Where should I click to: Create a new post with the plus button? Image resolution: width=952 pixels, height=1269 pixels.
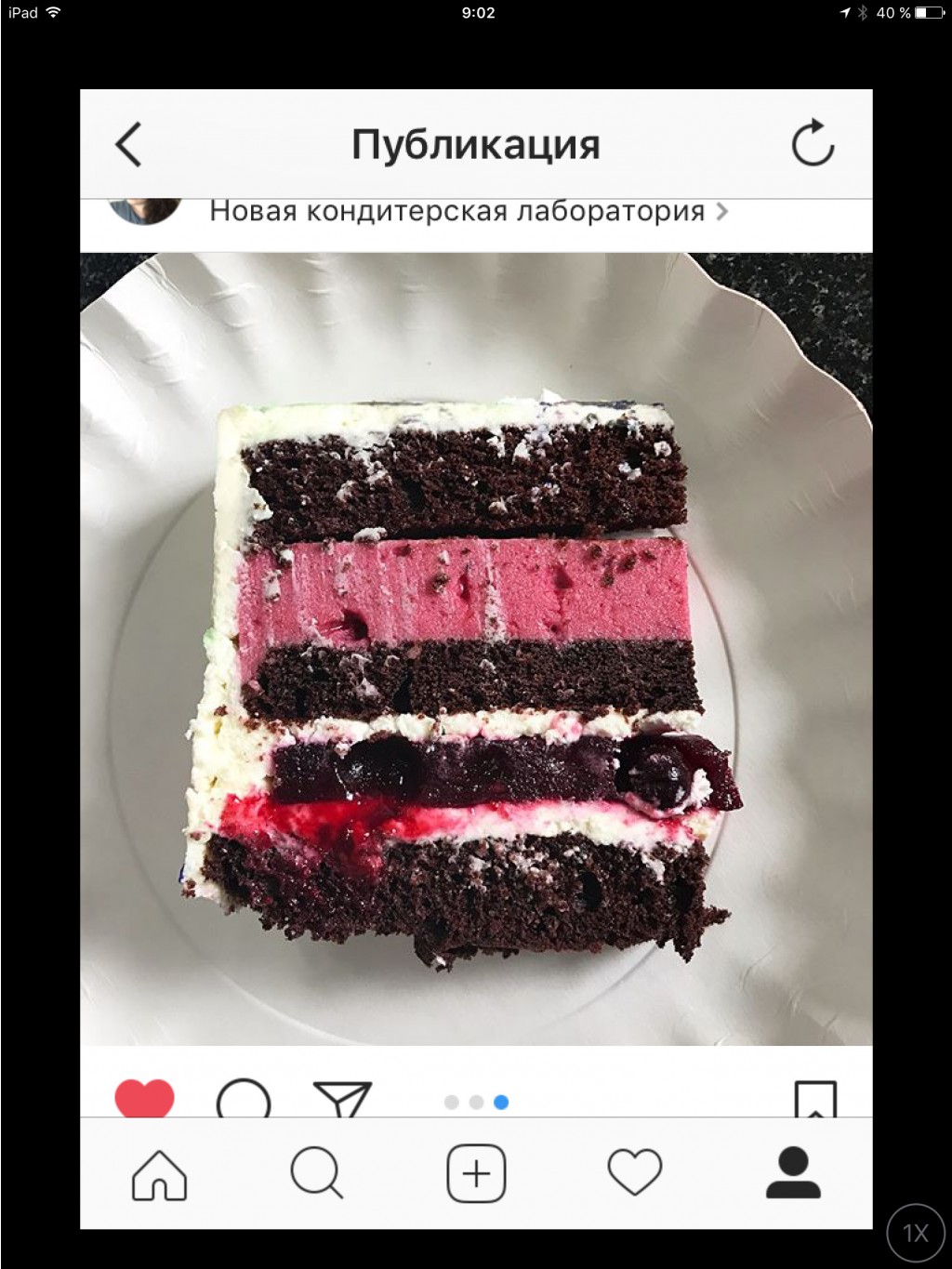click(476, 1173)
